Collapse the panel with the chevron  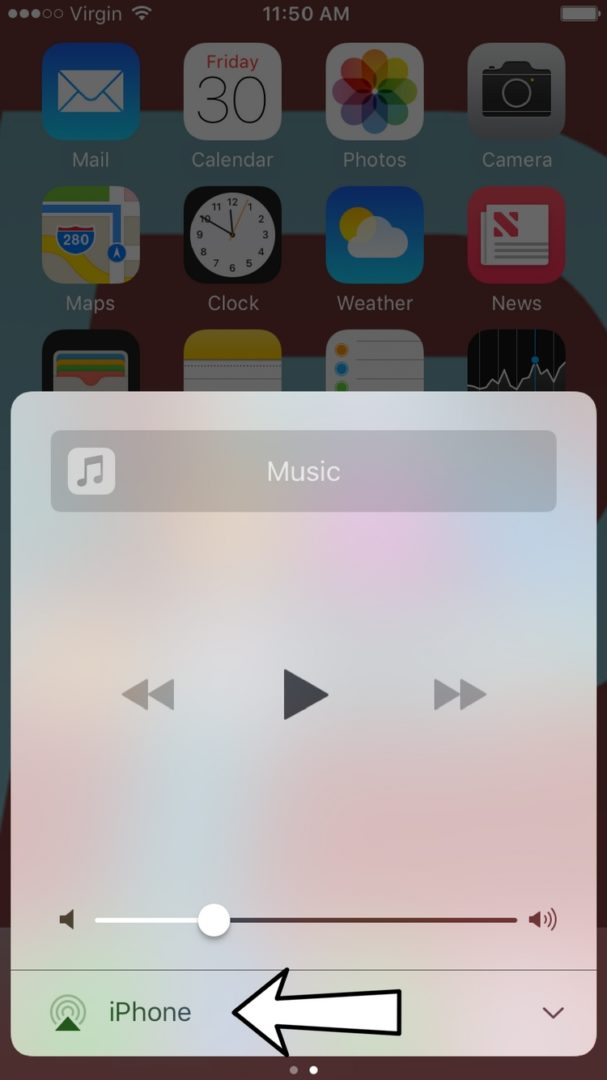552,1013
